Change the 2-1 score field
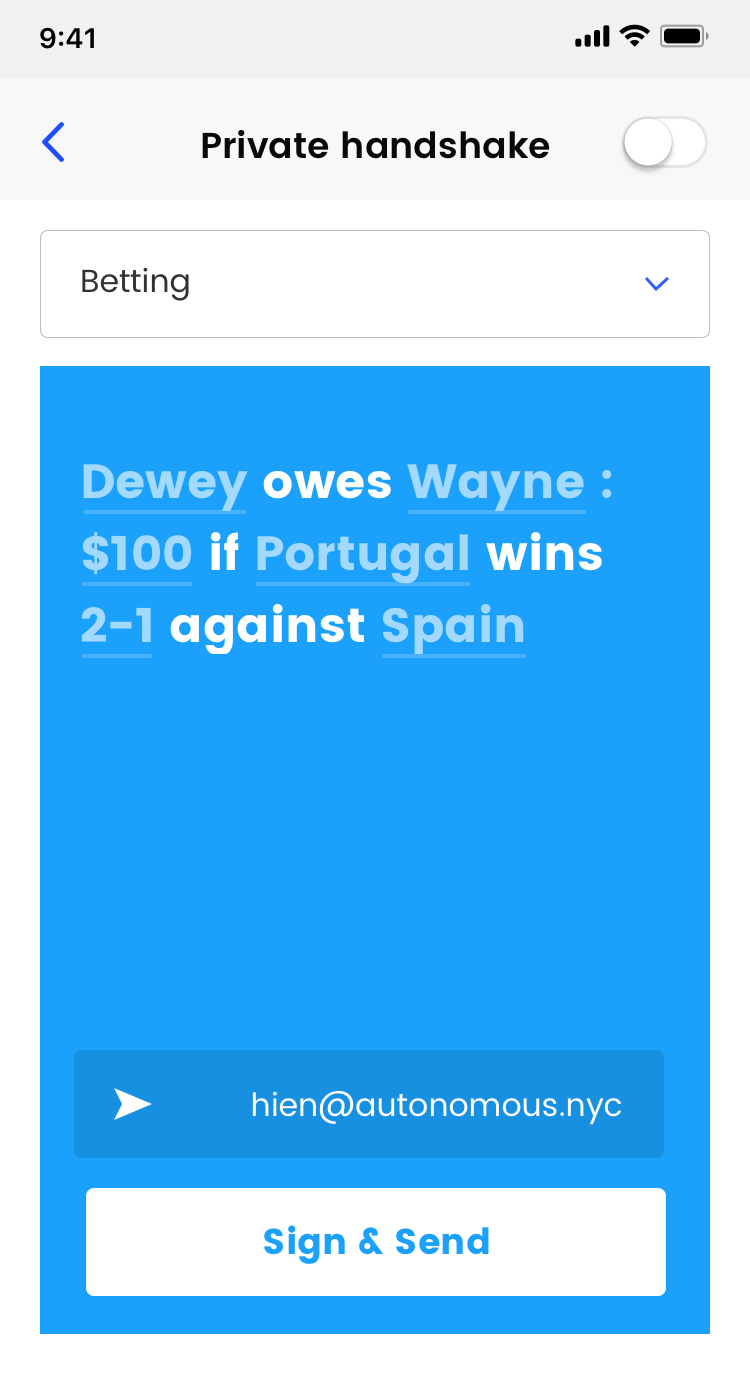Image resolution: width=750 pixels, height=1382 pixels. coord(117,627)
